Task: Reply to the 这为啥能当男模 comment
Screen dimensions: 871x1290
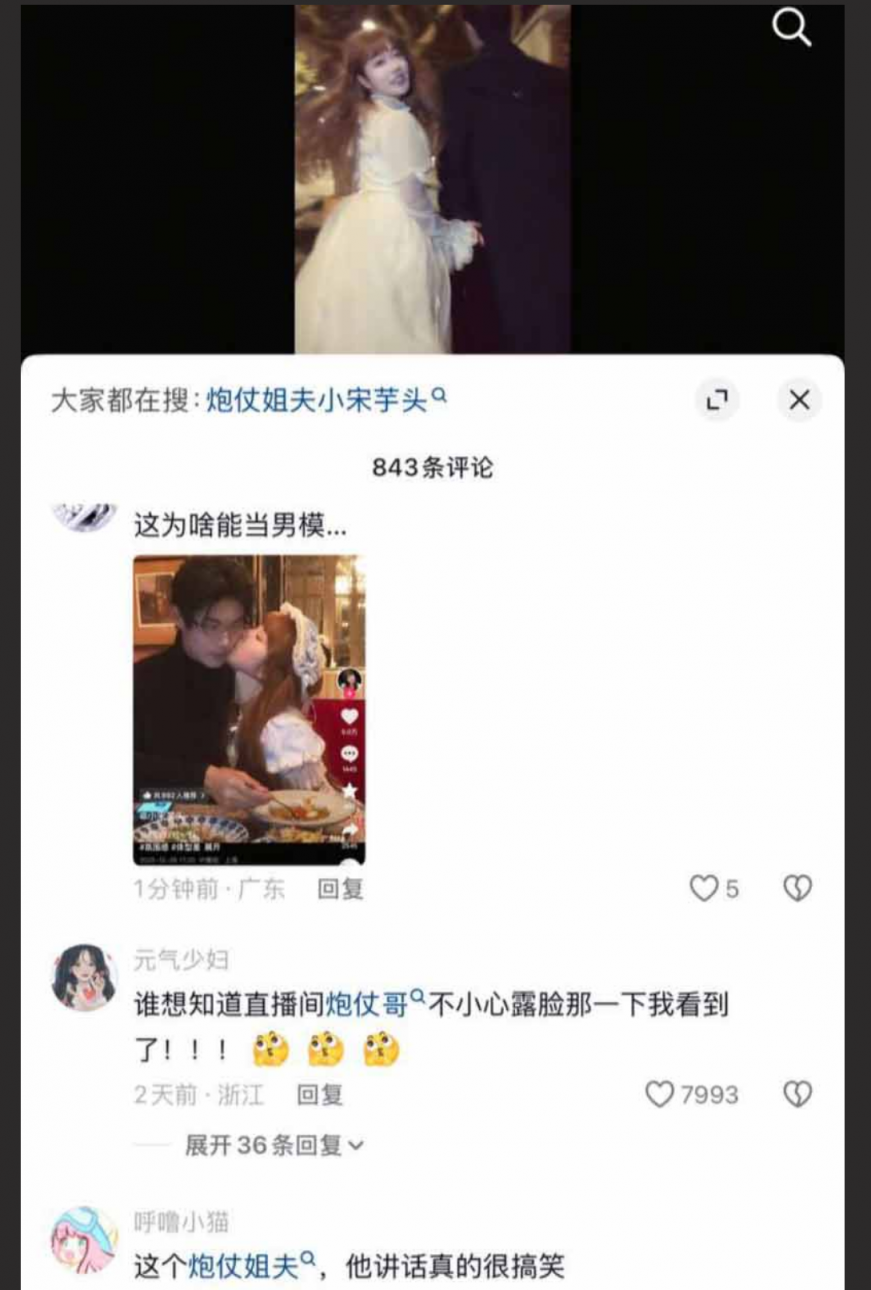Action: tap(340, 888)
